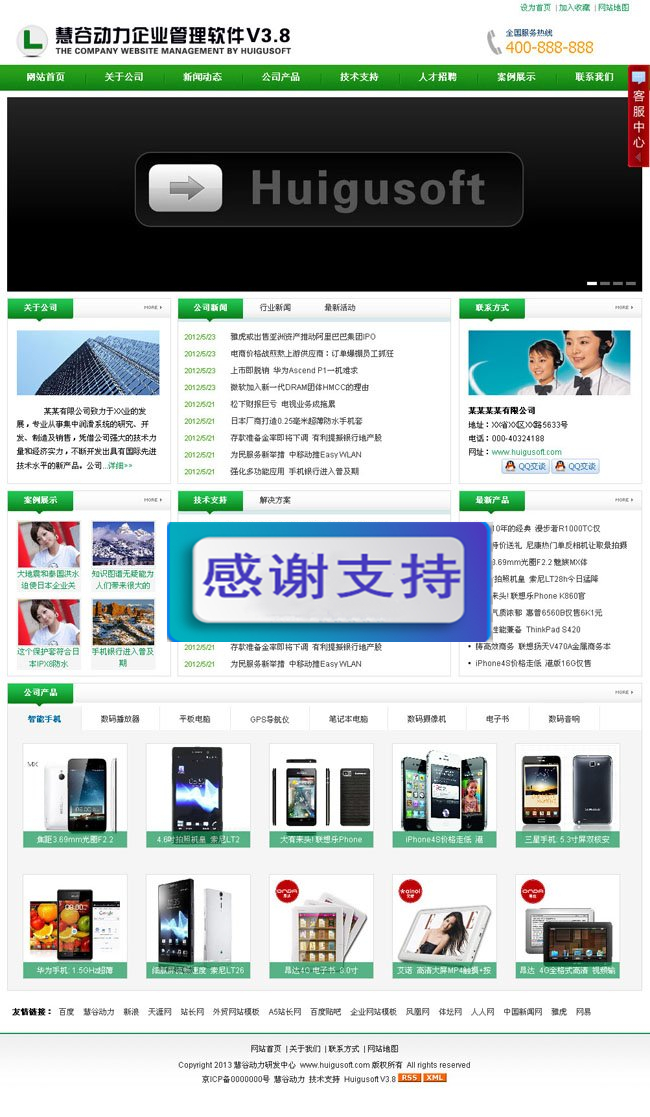Go to 关于公司 in the navigation bar
The image size is (650, 1117).
tap(123, 77)
